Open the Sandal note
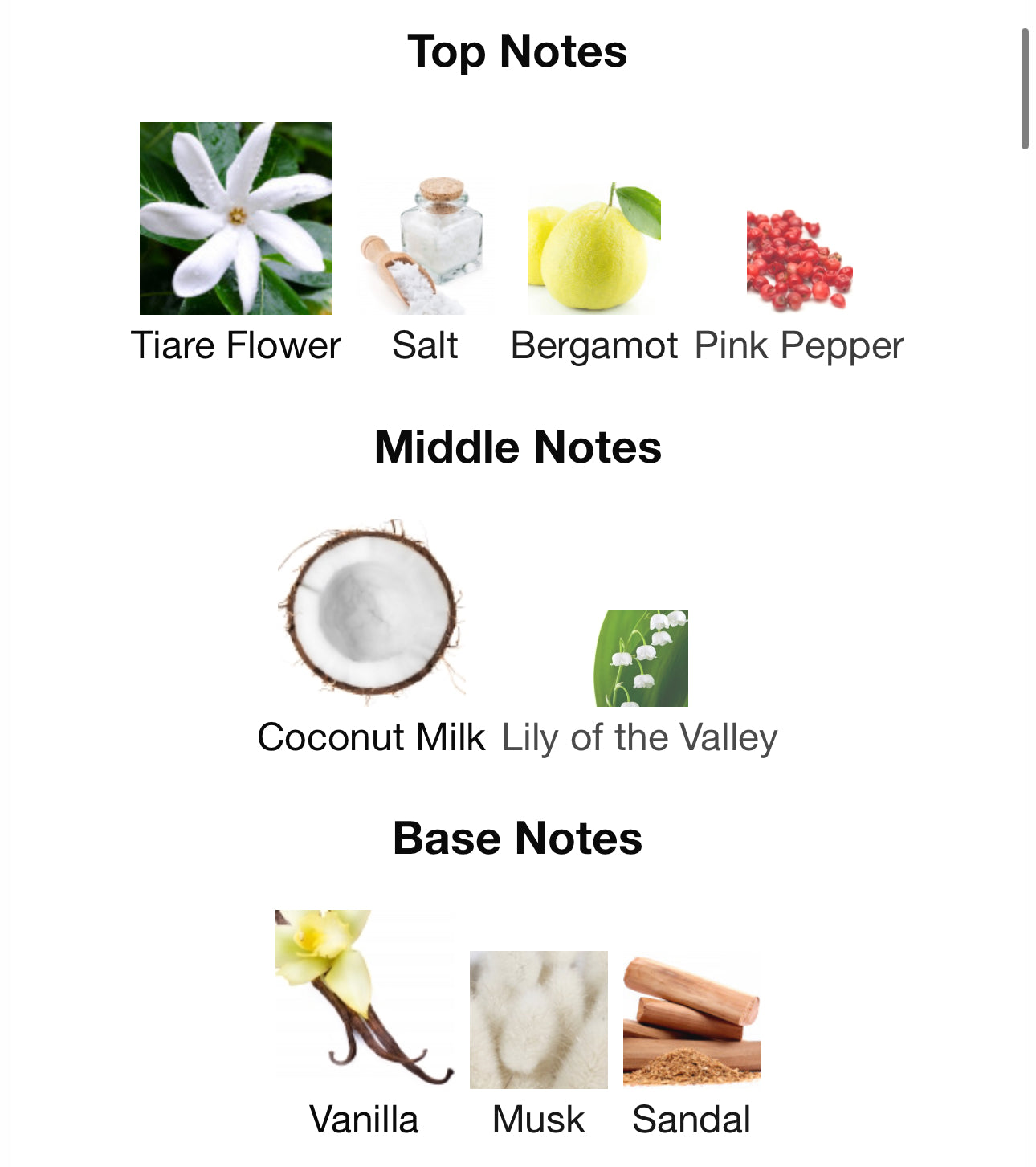 pos(691,1019)
